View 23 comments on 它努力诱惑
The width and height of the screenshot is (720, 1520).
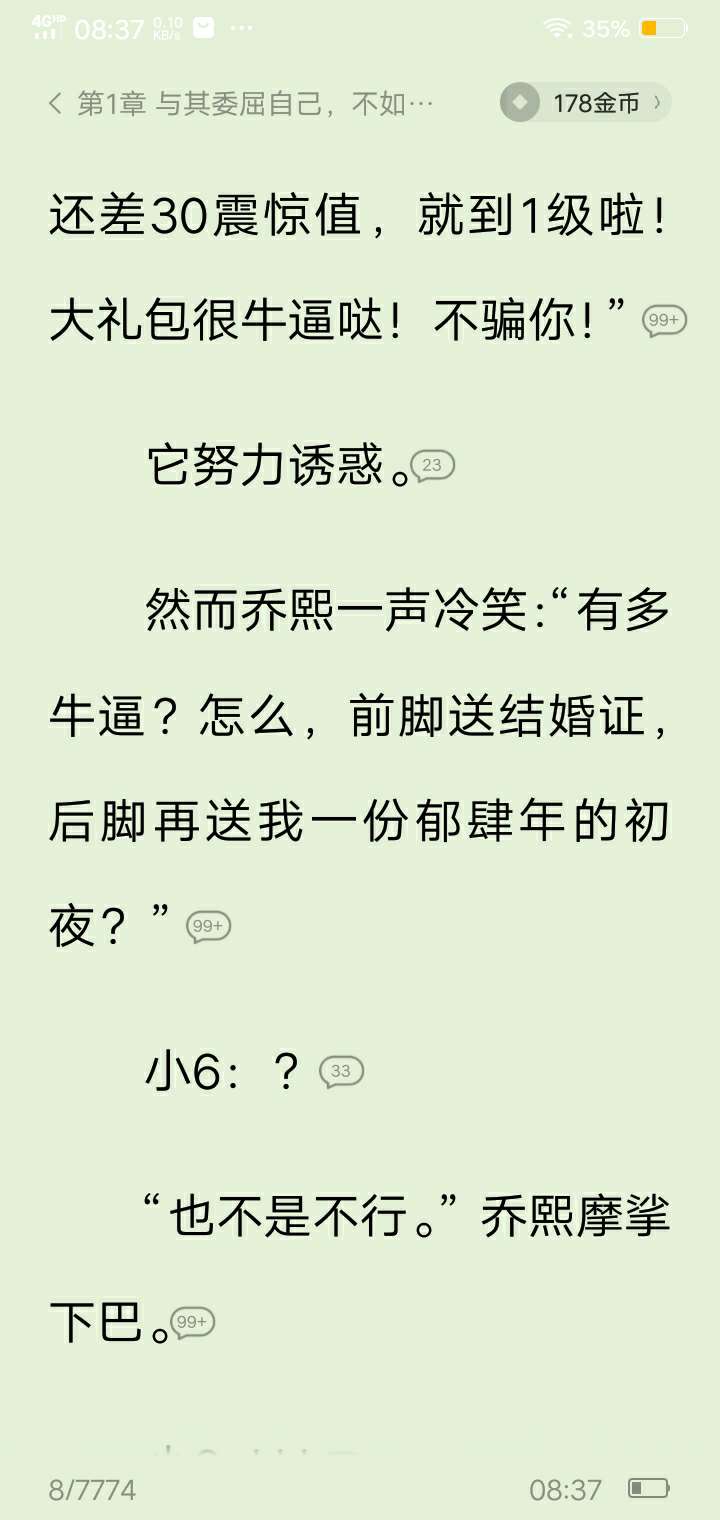tap(432, 466)
